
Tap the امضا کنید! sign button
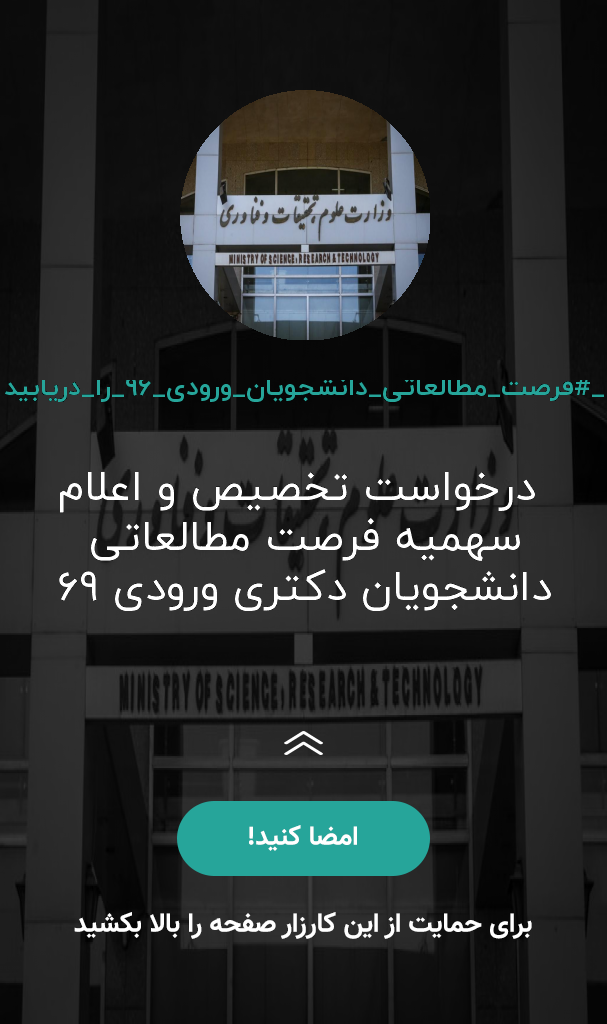click(x=303, y=838)
